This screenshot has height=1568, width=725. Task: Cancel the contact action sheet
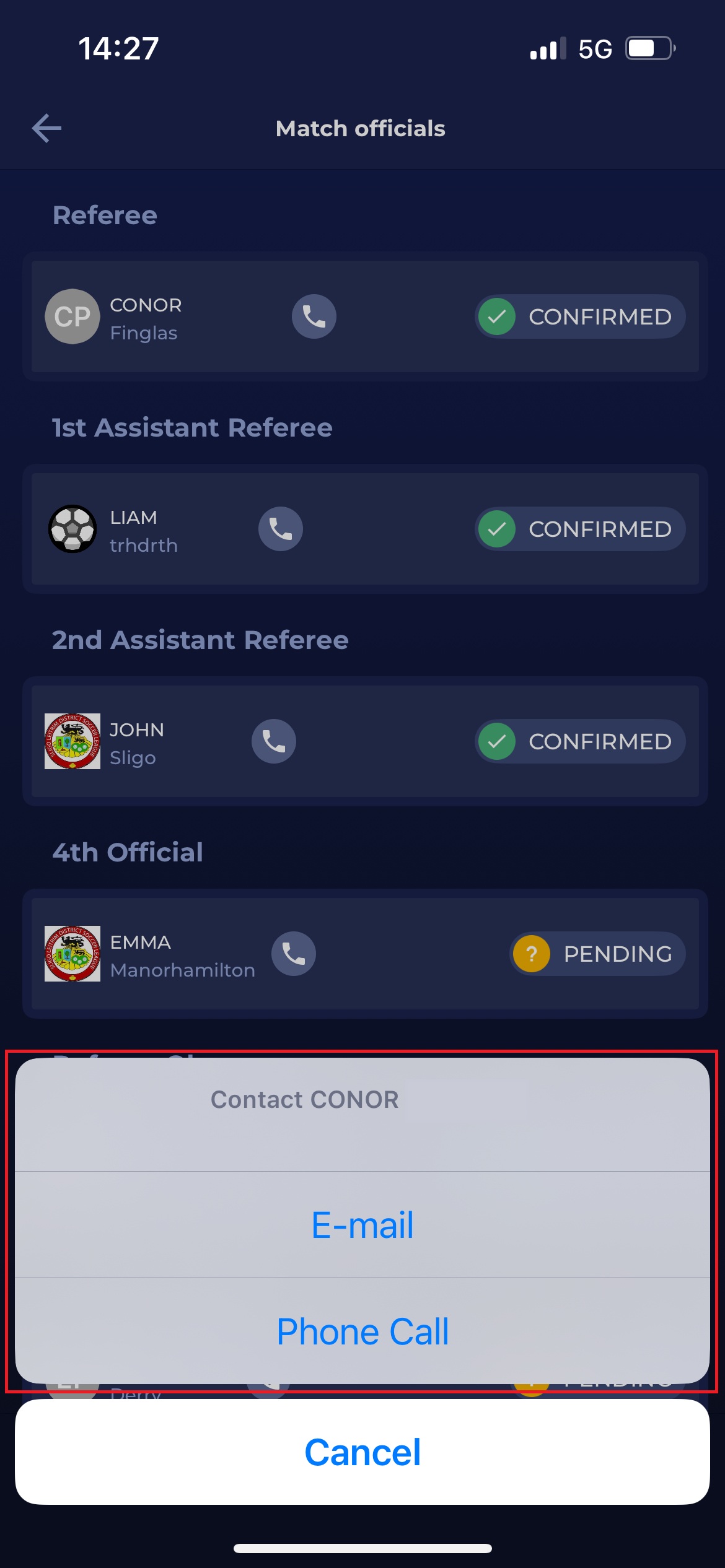pos(362,1452)
